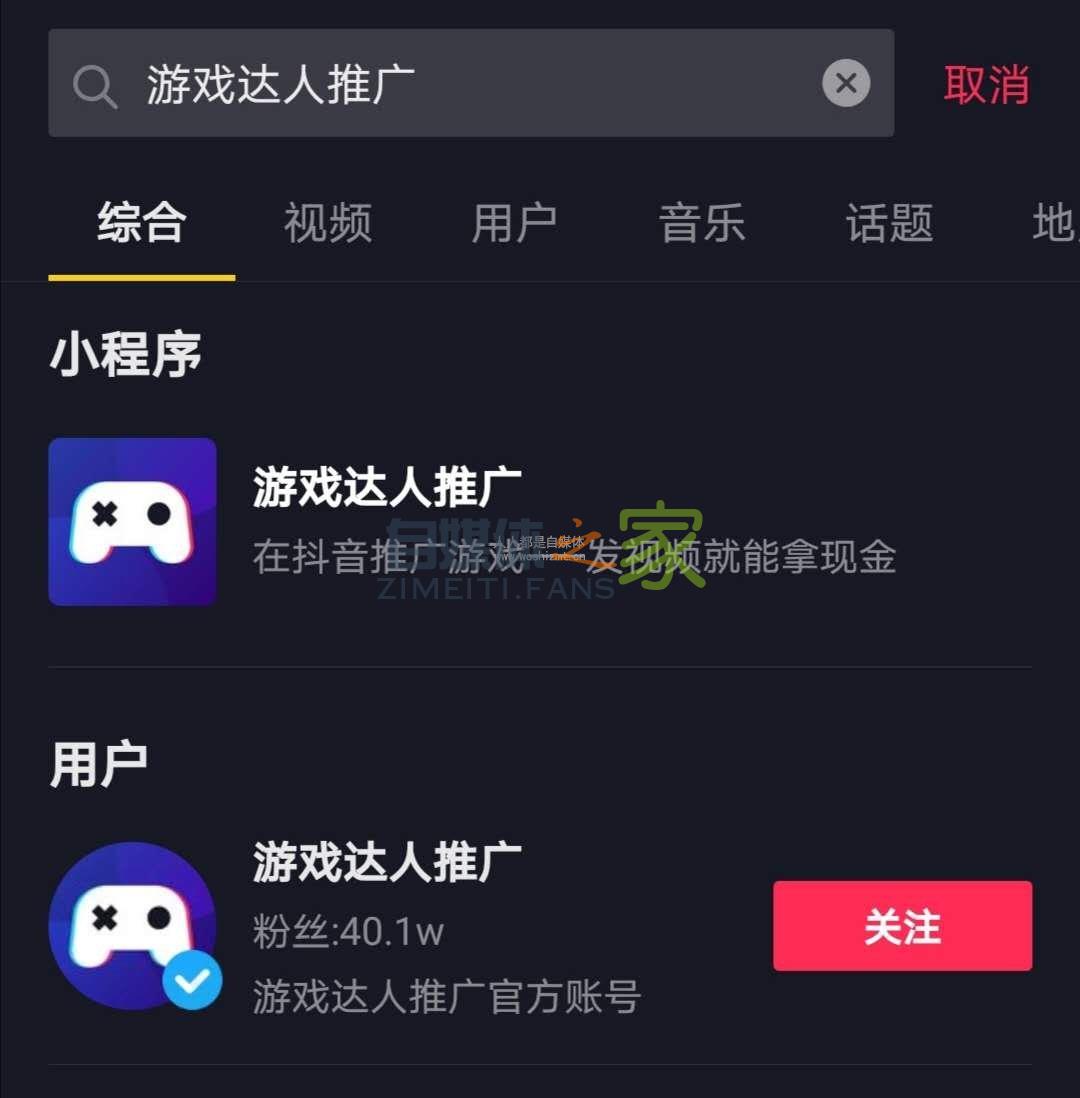Switch to the 话题 tab
1080x1098 pixels.
[887, 223]
